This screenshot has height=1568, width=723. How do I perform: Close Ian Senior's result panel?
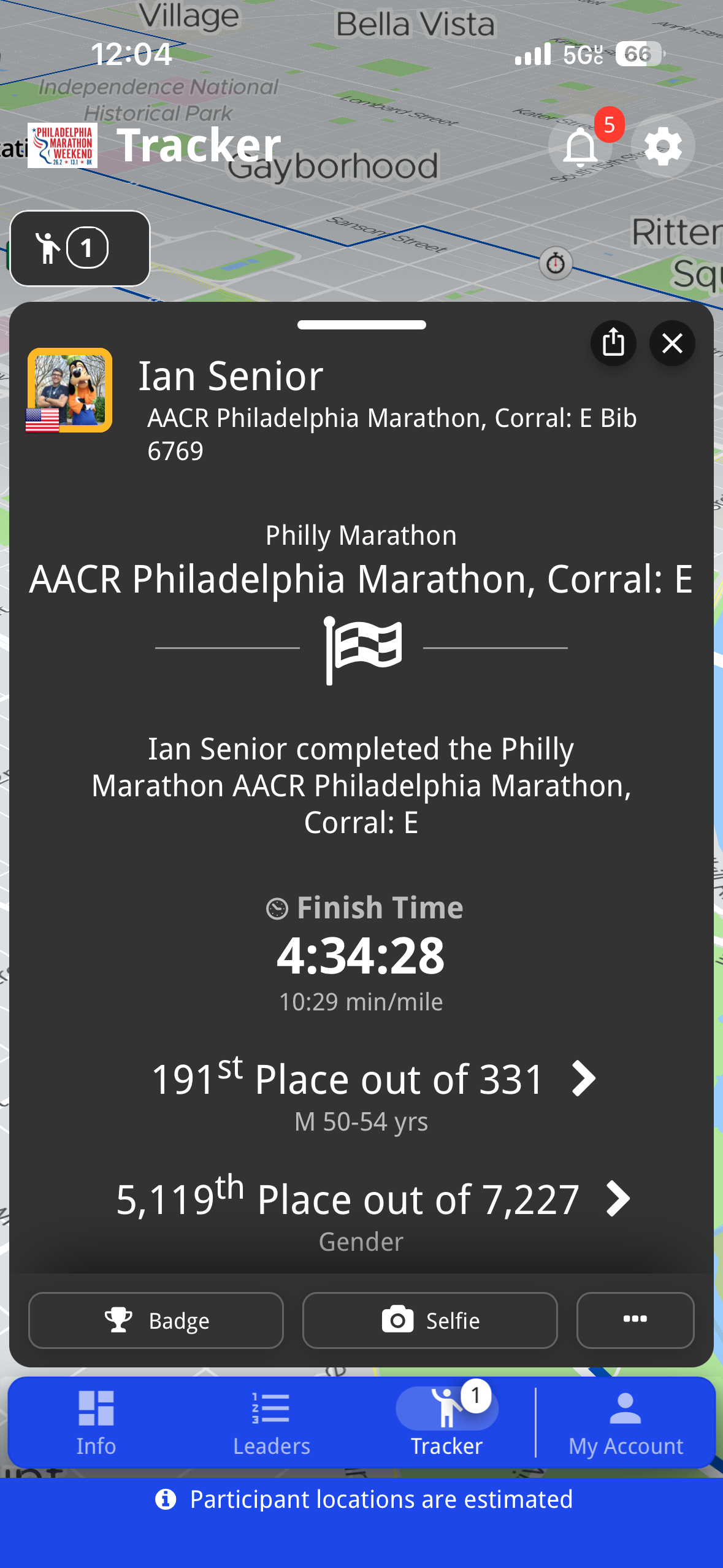click(672, 343)
